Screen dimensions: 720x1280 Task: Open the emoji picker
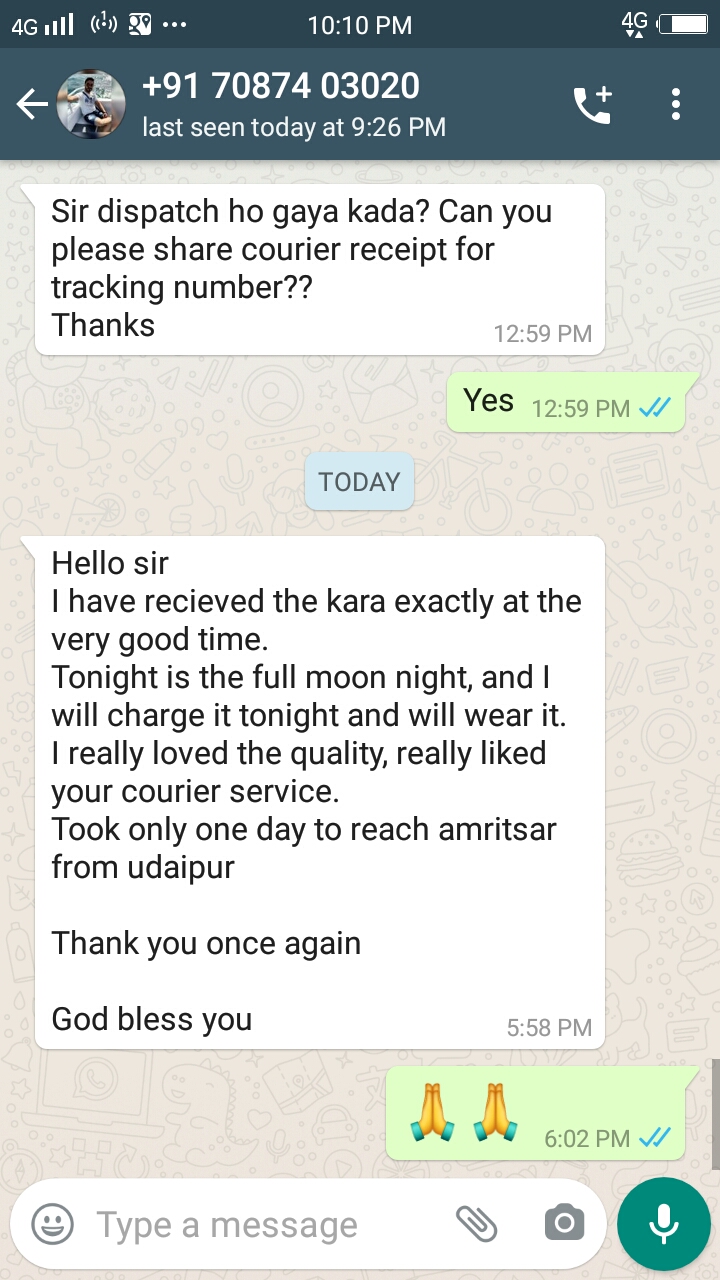(52, 1223)
